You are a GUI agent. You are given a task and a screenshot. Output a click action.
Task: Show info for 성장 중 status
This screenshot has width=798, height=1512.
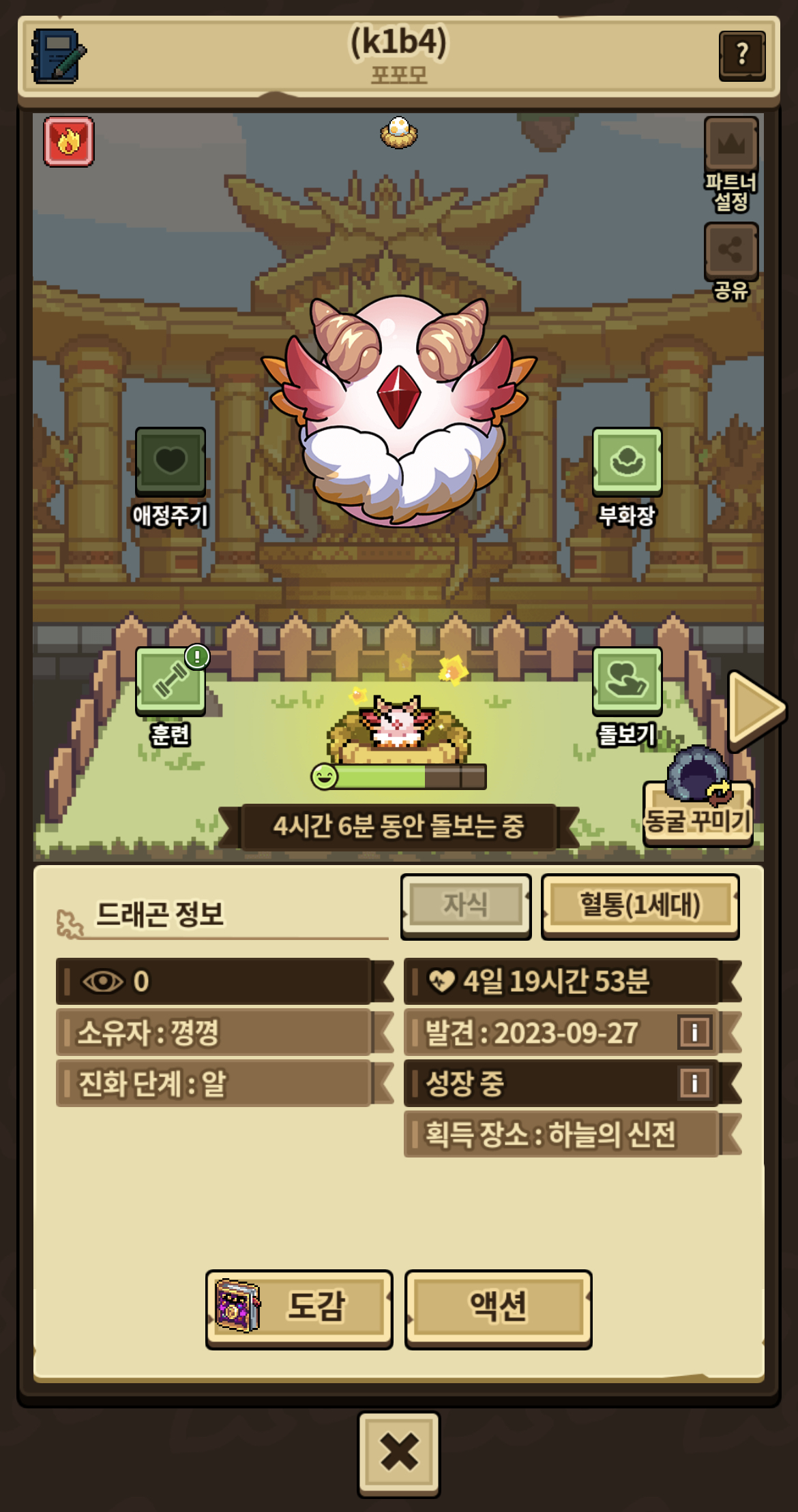(694, 1083)
